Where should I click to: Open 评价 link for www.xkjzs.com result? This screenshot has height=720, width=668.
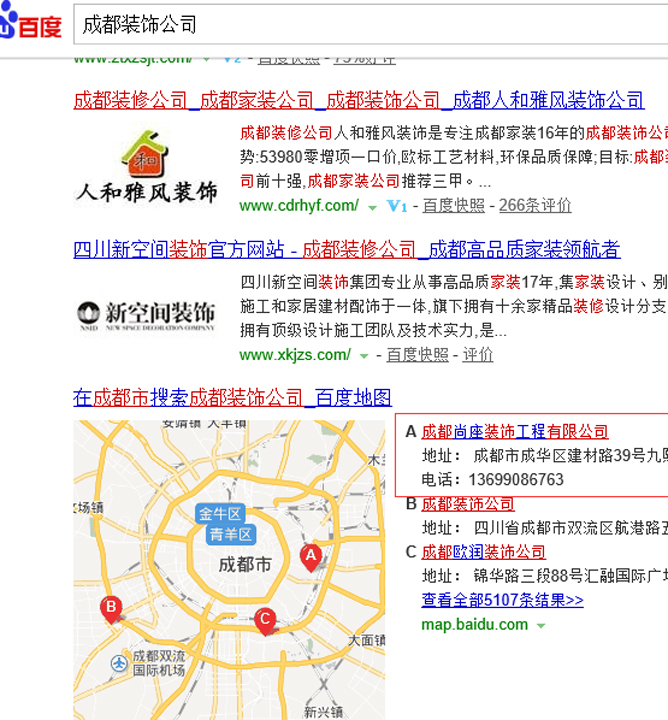tap(478, 355)
